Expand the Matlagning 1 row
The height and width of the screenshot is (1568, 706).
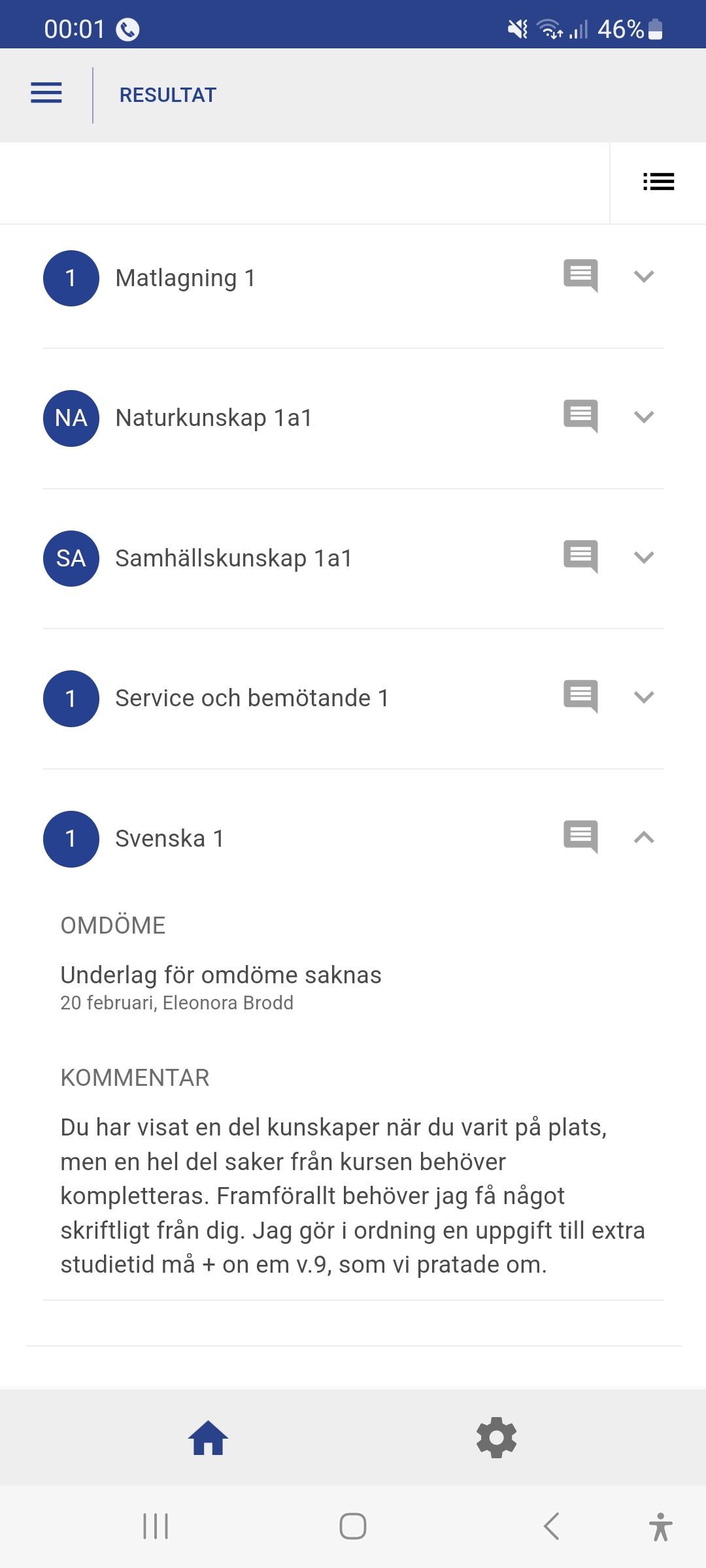coord(644,277)
